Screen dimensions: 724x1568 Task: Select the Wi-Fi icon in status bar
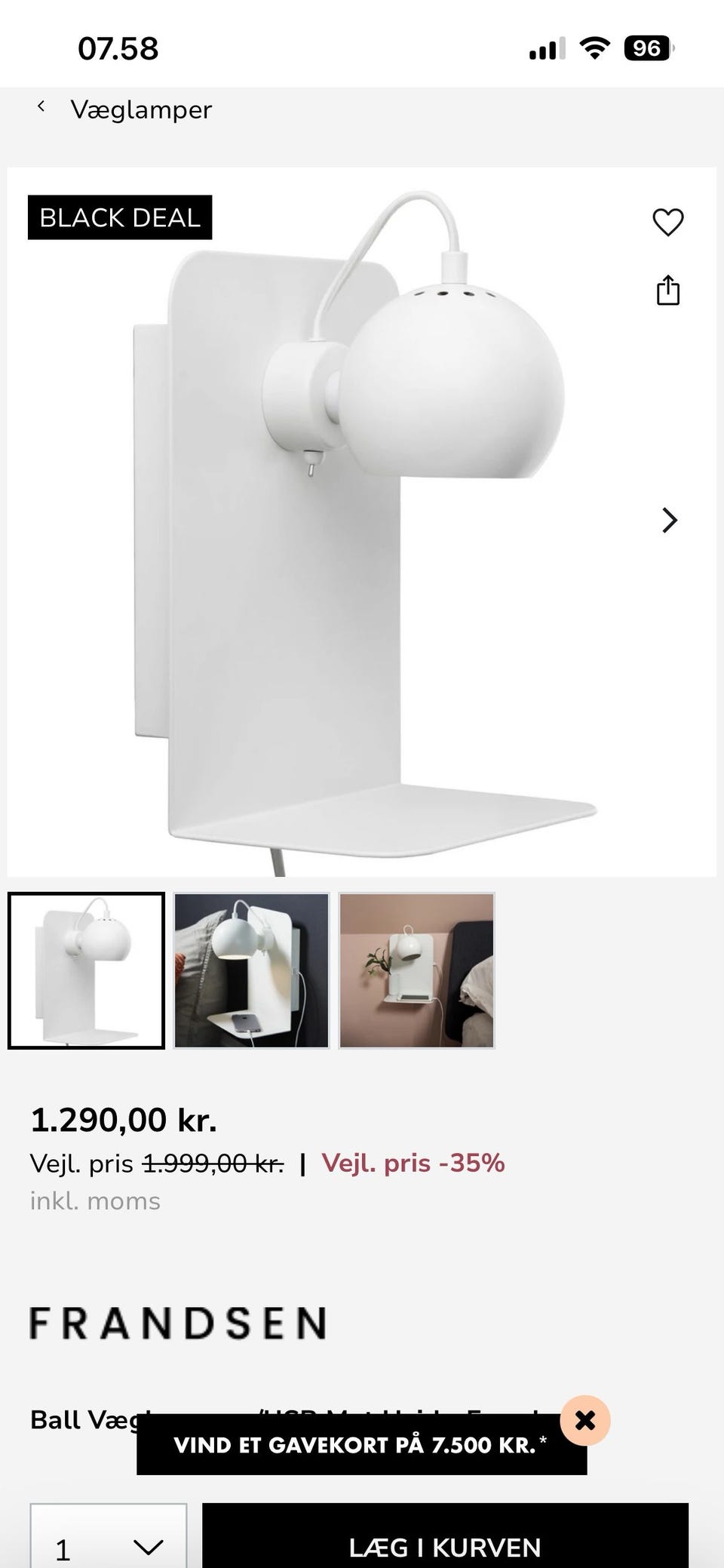click(x=594, y=48)
